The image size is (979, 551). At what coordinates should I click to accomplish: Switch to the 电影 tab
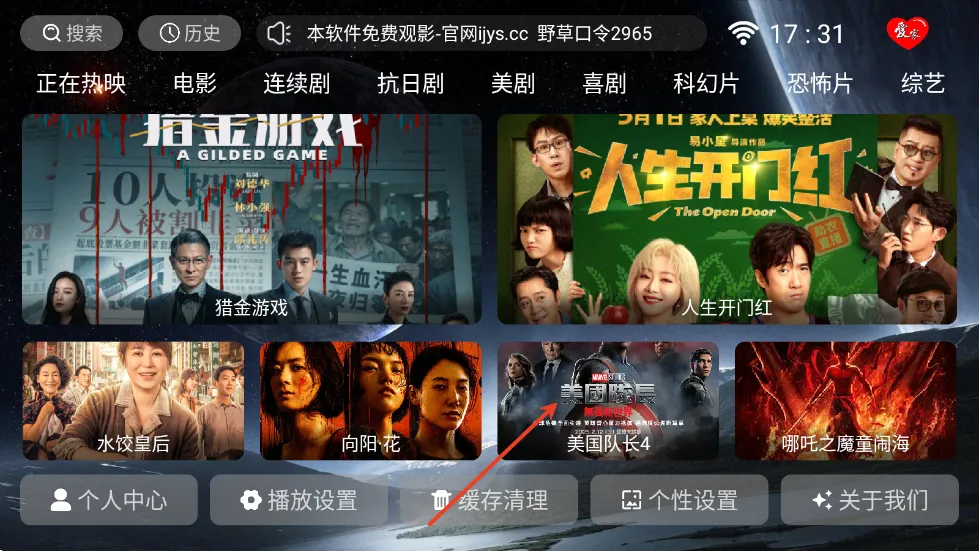(194, 83)
